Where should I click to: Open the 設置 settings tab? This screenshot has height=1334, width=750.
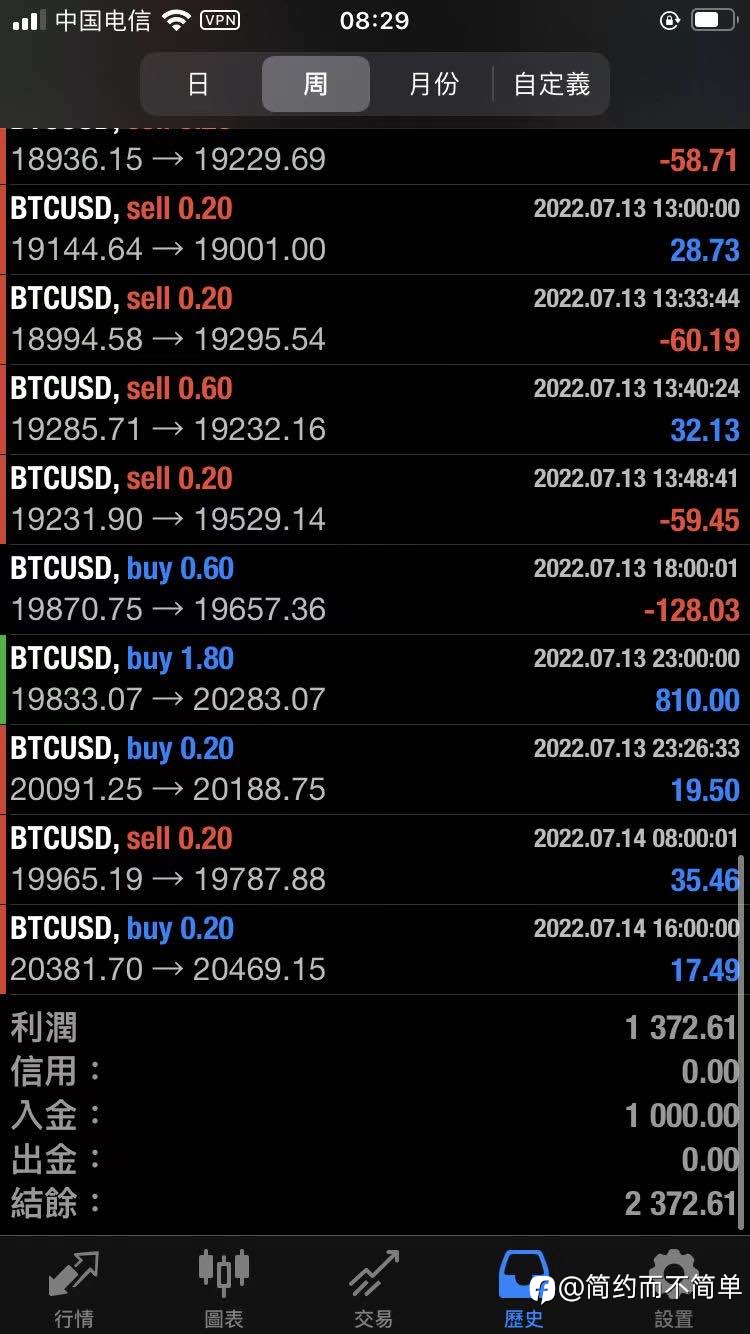point(674,1287)
